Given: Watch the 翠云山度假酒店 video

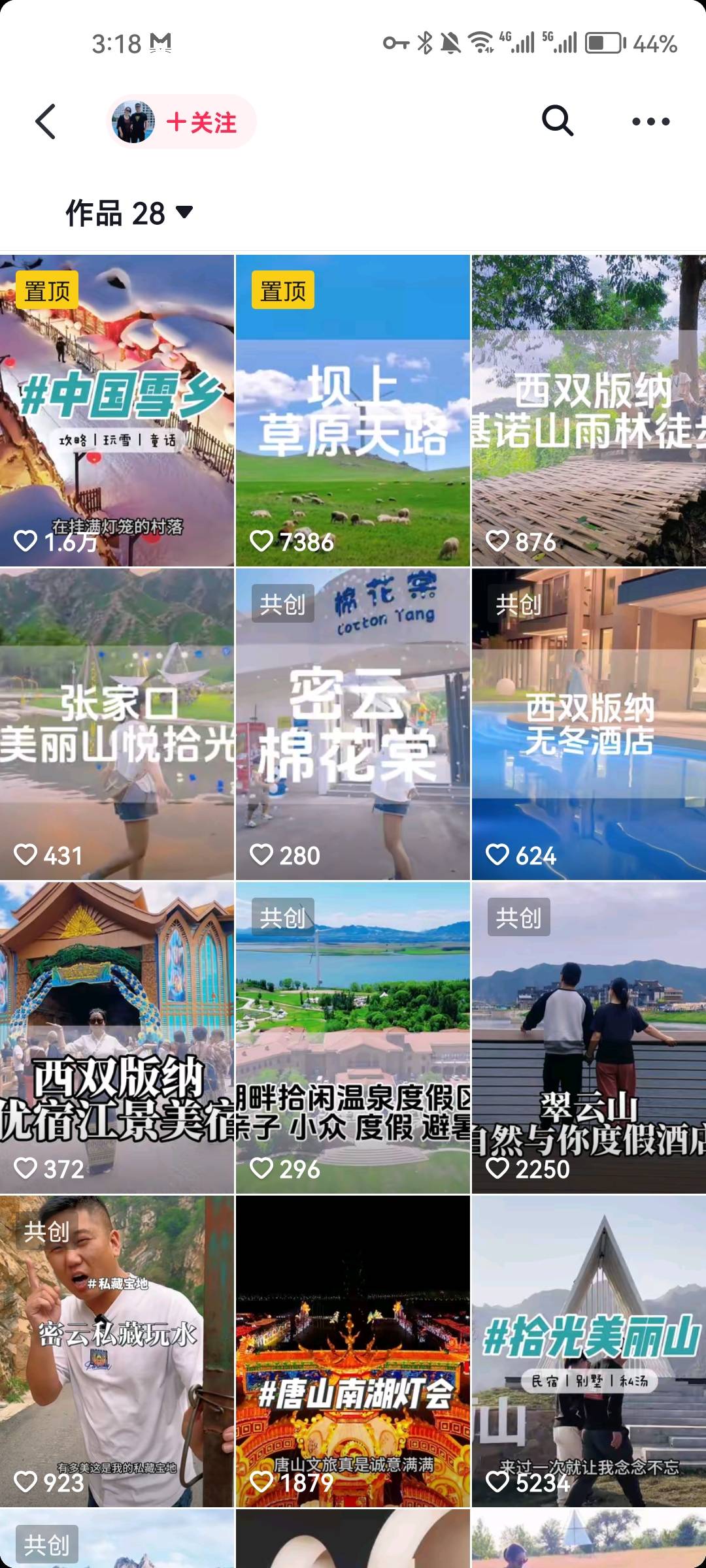Looking at the screenshot, I should (588, 1037).
